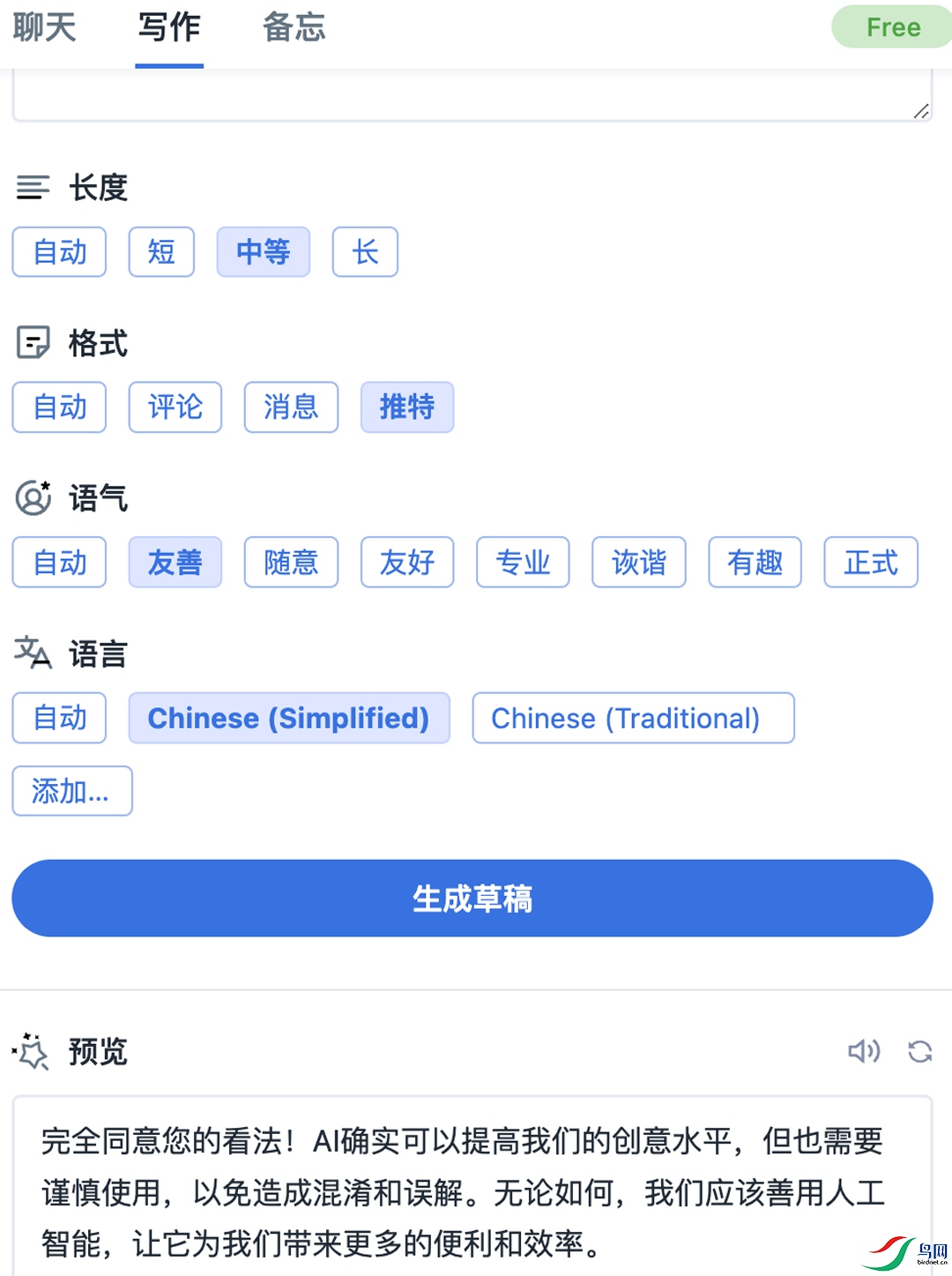Select 中等 length option

(263, 252)
